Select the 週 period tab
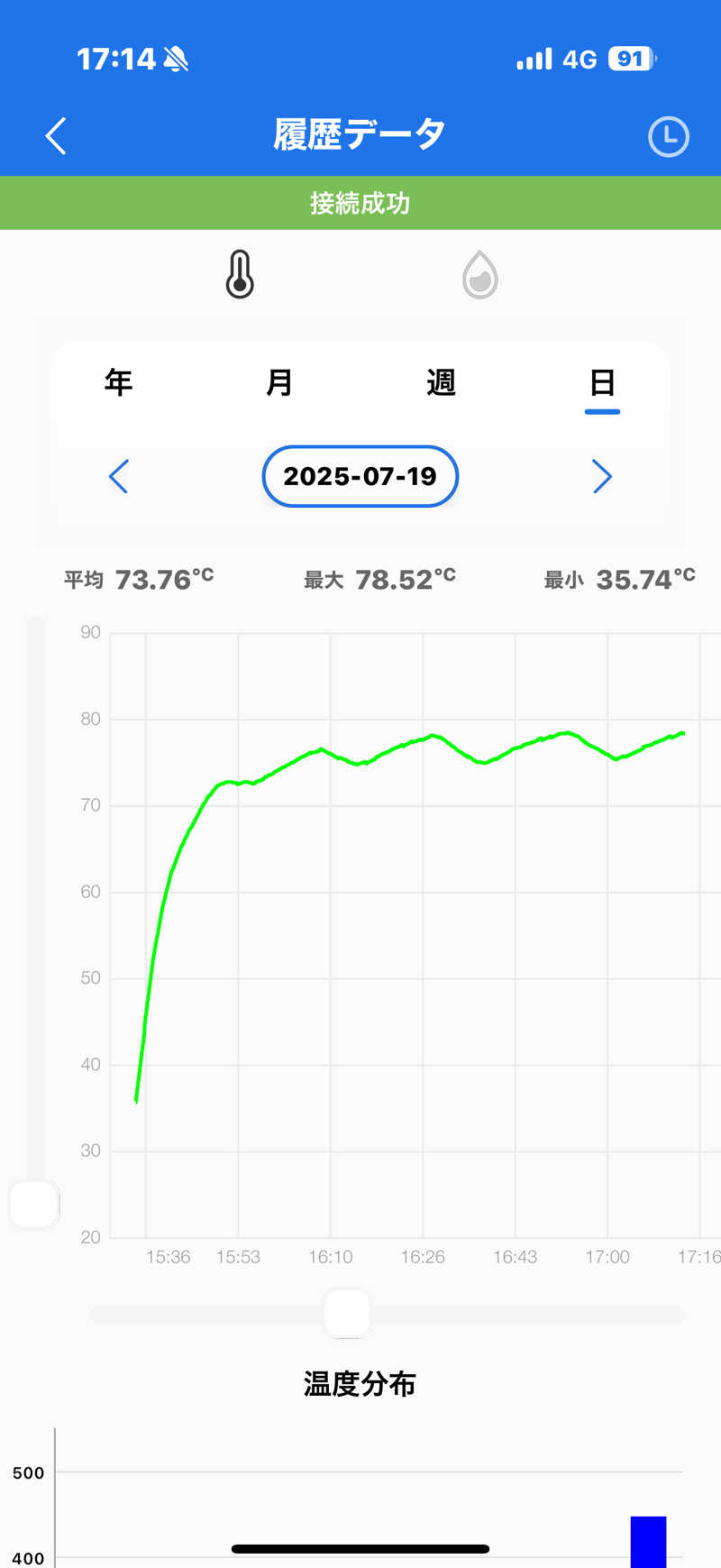721x1568 pixels. pos(441,382)
